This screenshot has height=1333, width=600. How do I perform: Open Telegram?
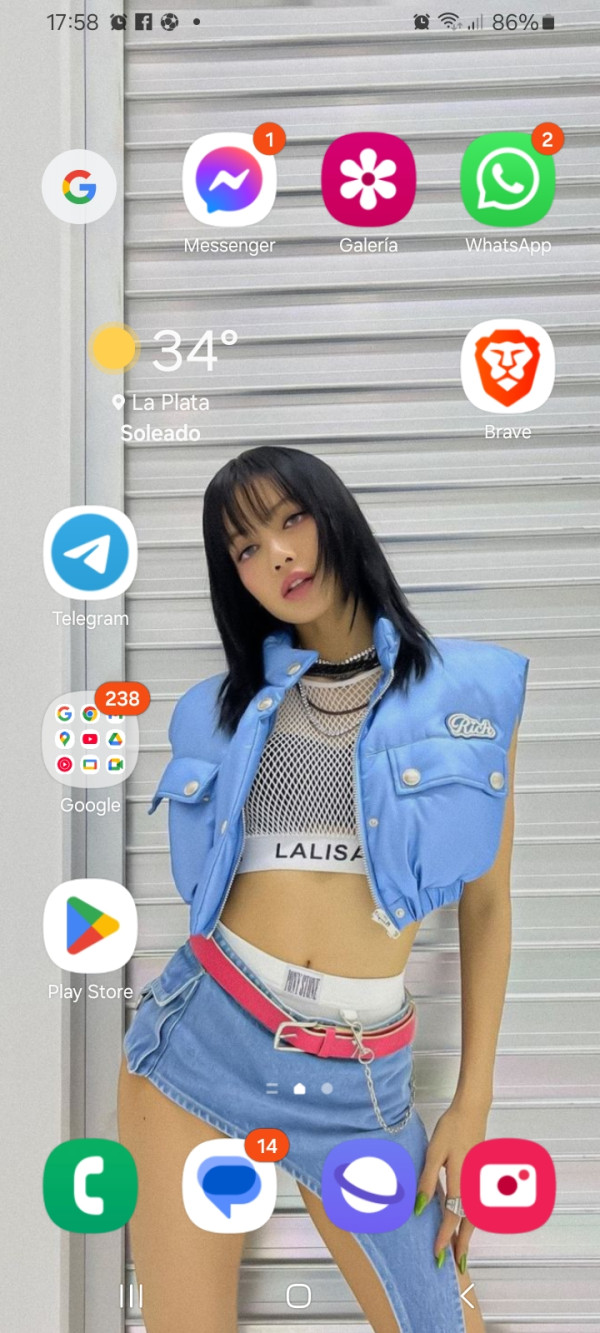90,553
